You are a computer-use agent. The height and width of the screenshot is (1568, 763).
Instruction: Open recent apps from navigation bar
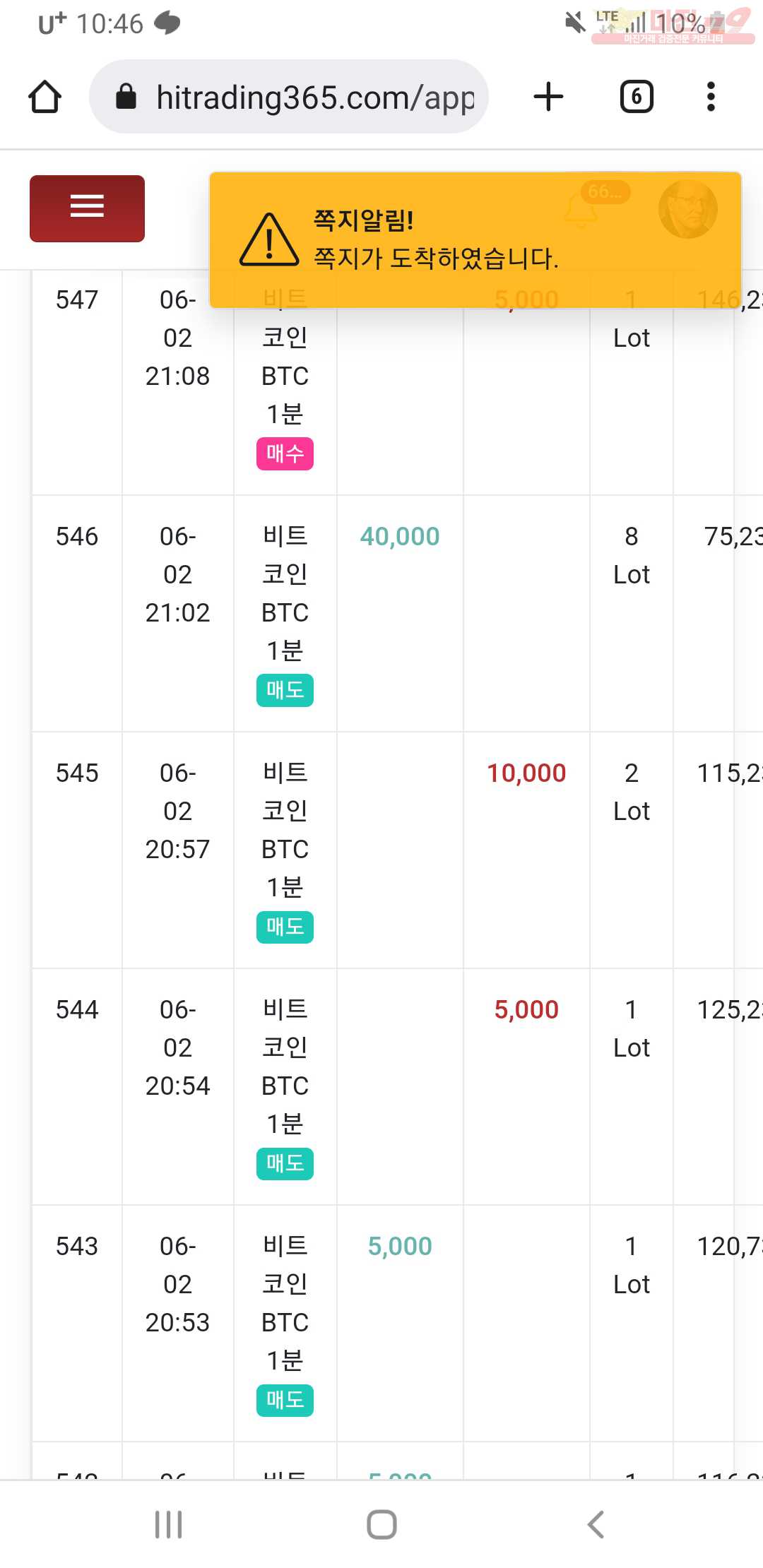[x=169, y=1524]
